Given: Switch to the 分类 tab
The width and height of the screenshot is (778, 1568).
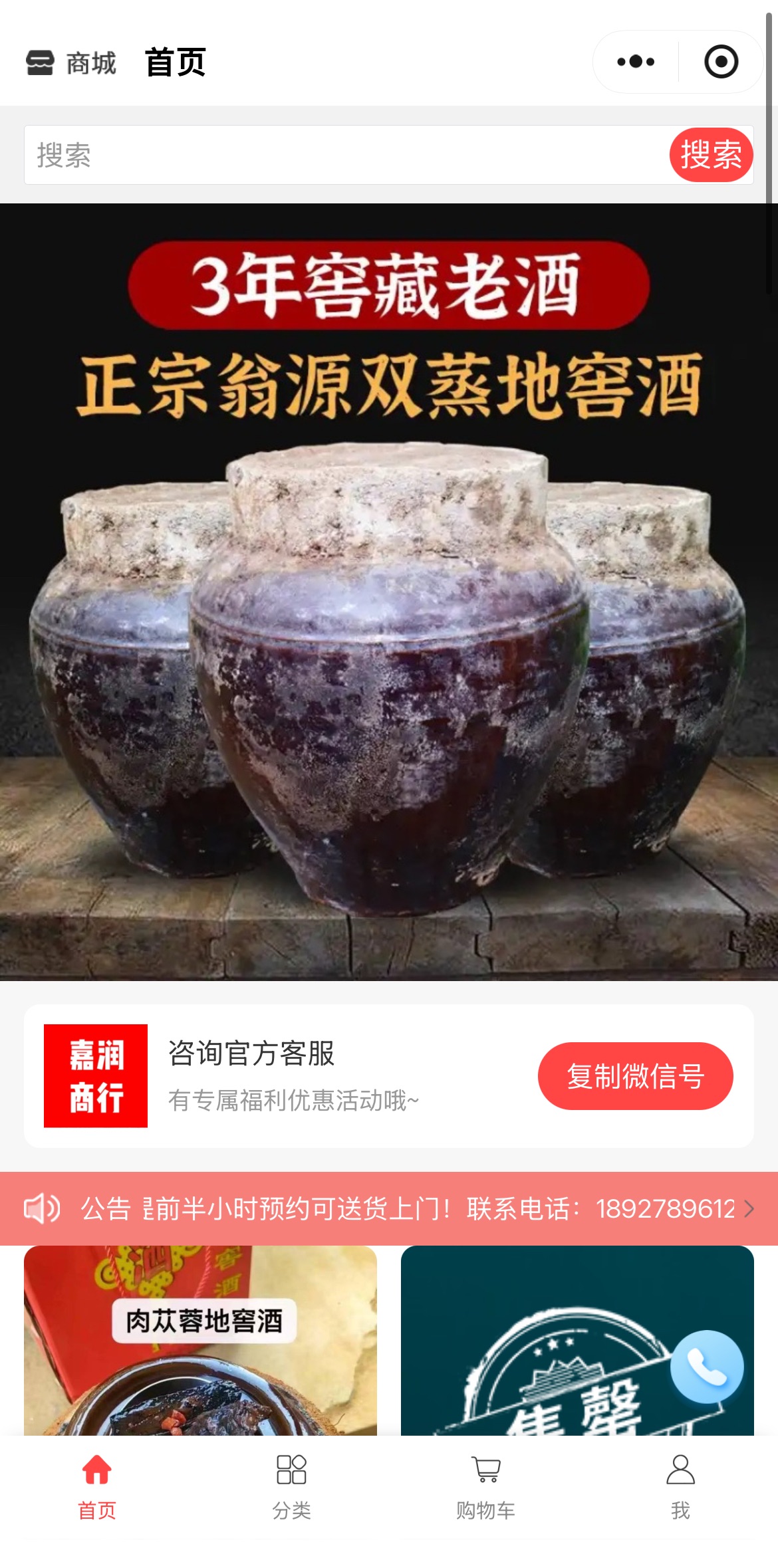Looking at the screenshot, I should click(291, 1488).
